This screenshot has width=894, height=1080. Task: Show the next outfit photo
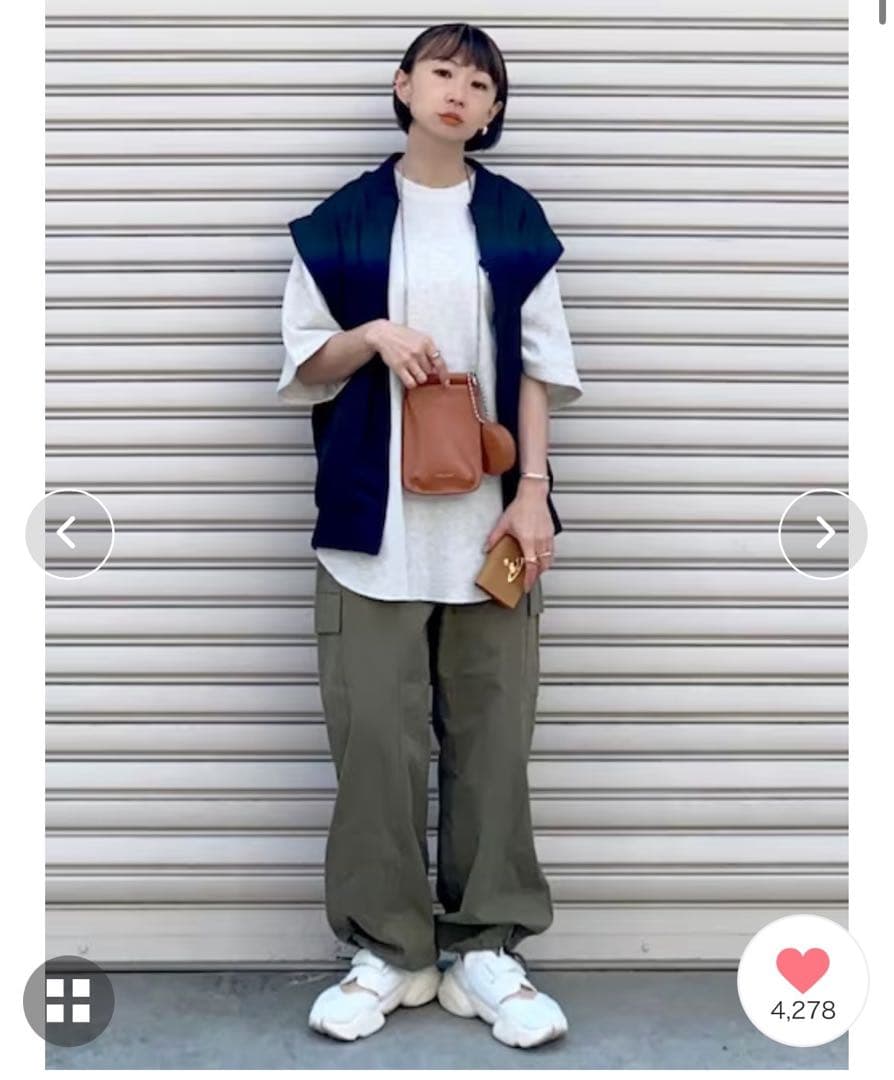click(x=823, y=533)
